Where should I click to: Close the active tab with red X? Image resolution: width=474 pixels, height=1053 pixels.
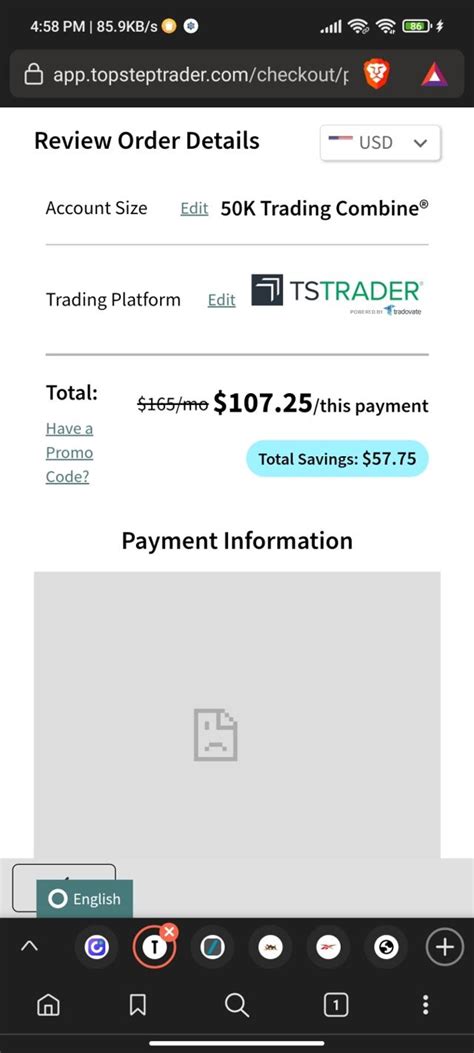[x=169, y=931]
